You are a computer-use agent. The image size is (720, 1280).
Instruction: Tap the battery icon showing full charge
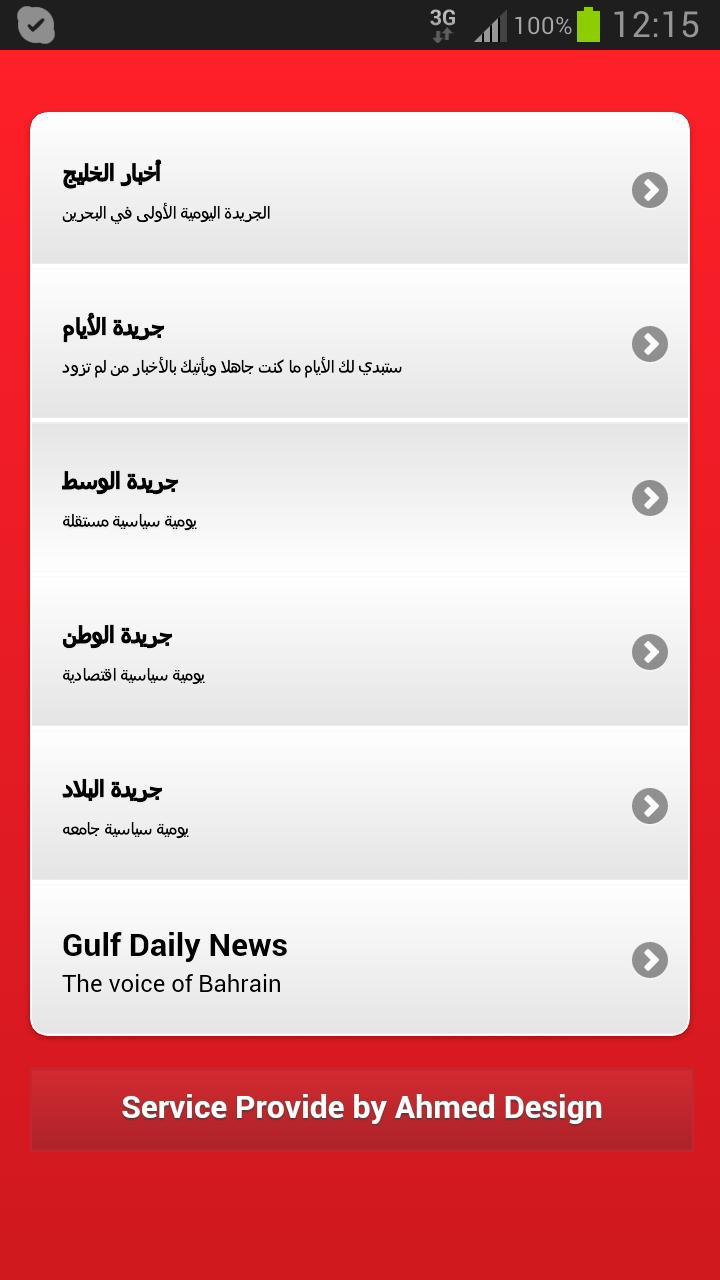click(x=590, y=24)
